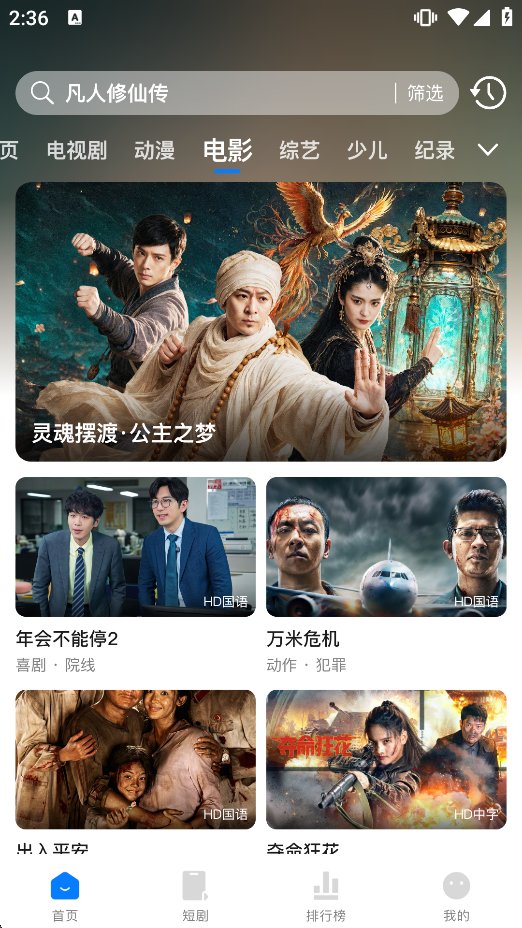This screenshot has width=522, height=928.
Task: Switch to the 电视剧 tab
Action: coord(77,150)
